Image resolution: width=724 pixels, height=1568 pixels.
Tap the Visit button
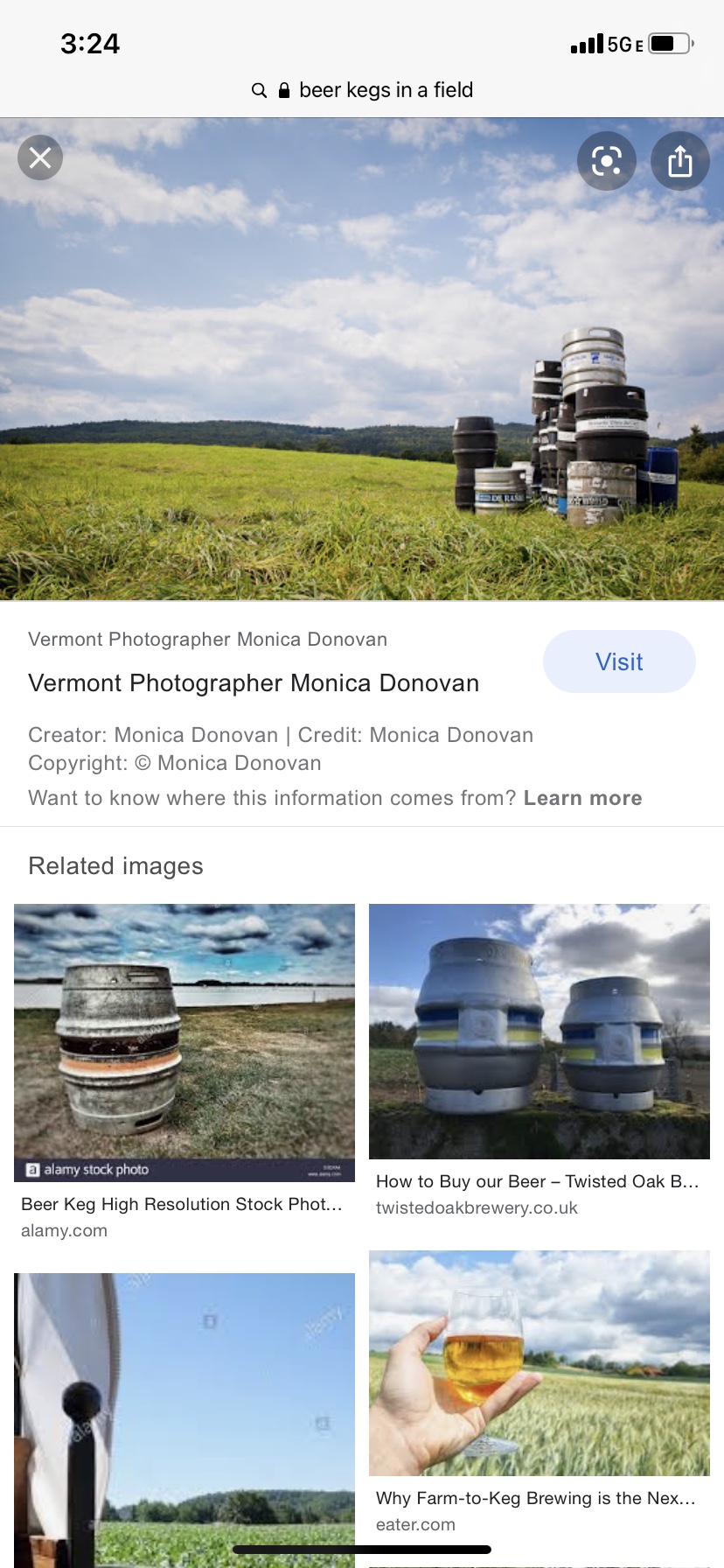(619, 661)
